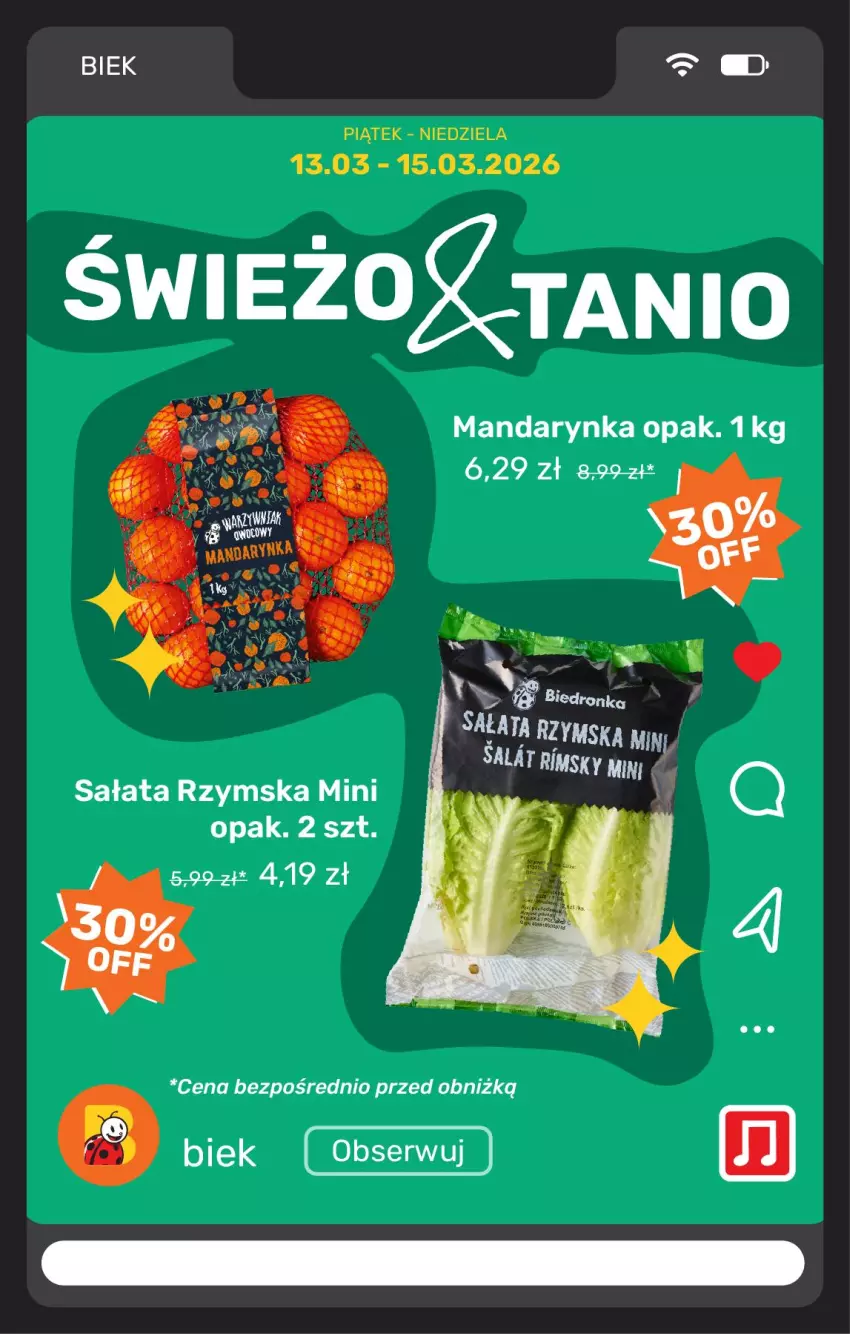This screenshot has width=850, height=1334.
Task: Tap the heart icon to like the story
Action: click(x=756, y=660)
